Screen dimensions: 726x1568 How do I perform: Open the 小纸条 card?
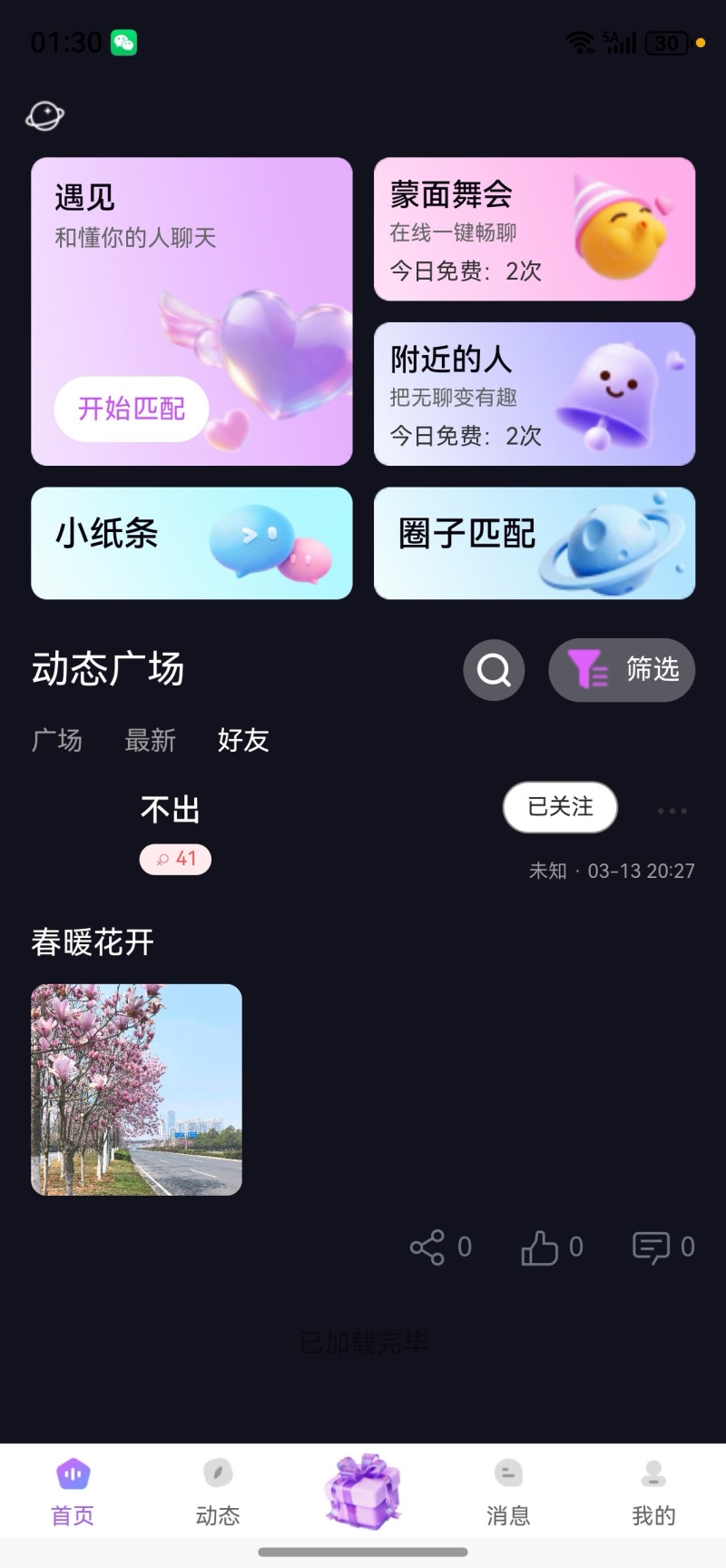[191, 543]
